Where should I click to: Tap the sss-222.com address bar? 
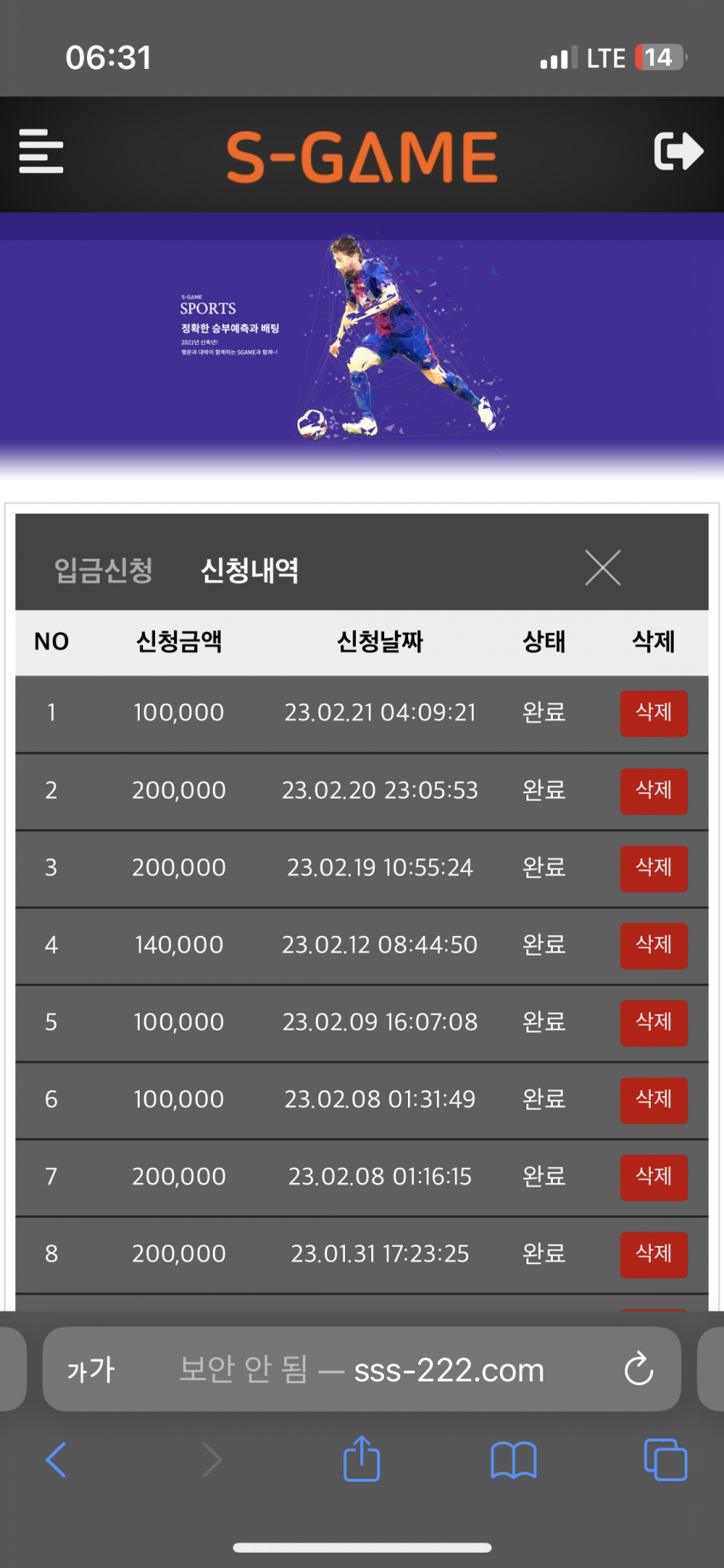(362, 1370)
